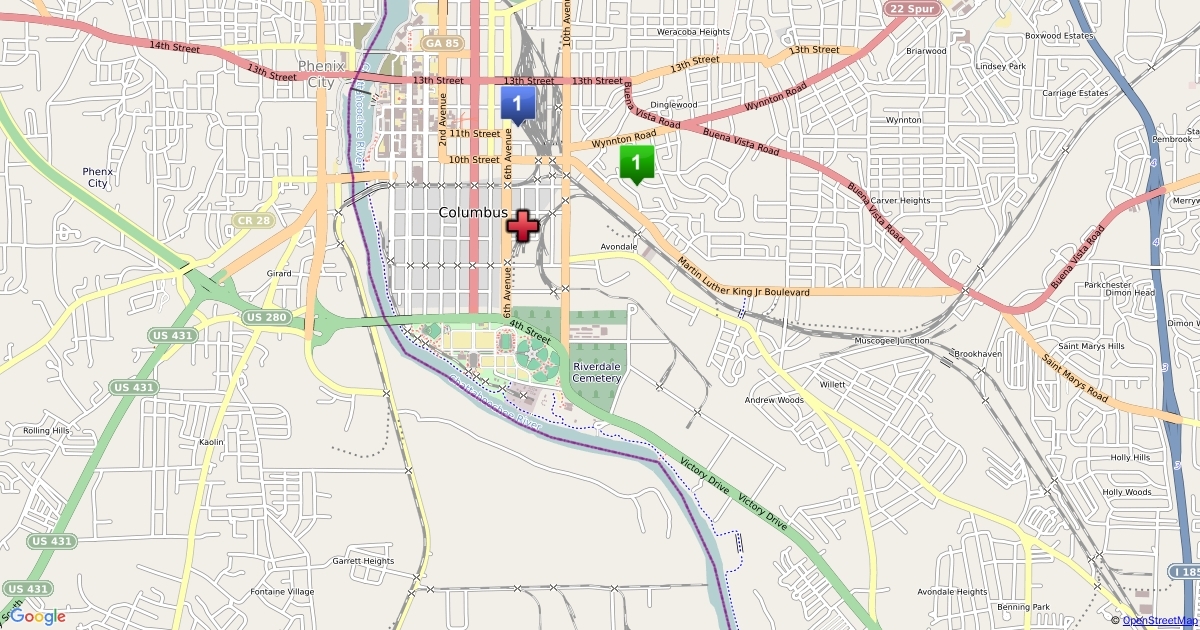Select the blue marker numbered 1
The width and height of the screenshot is (1200, 630).
tap(516, 102)
